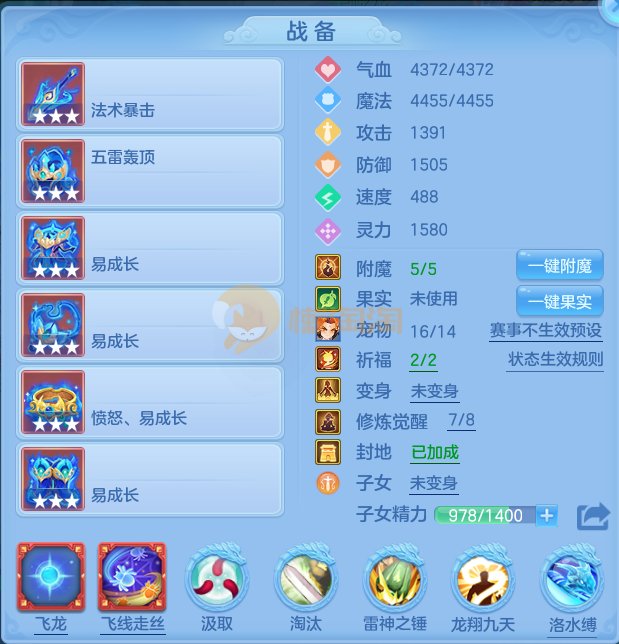
Task: Open the 愤怒、易成长 equipment card
Action: tap(150, 402)
